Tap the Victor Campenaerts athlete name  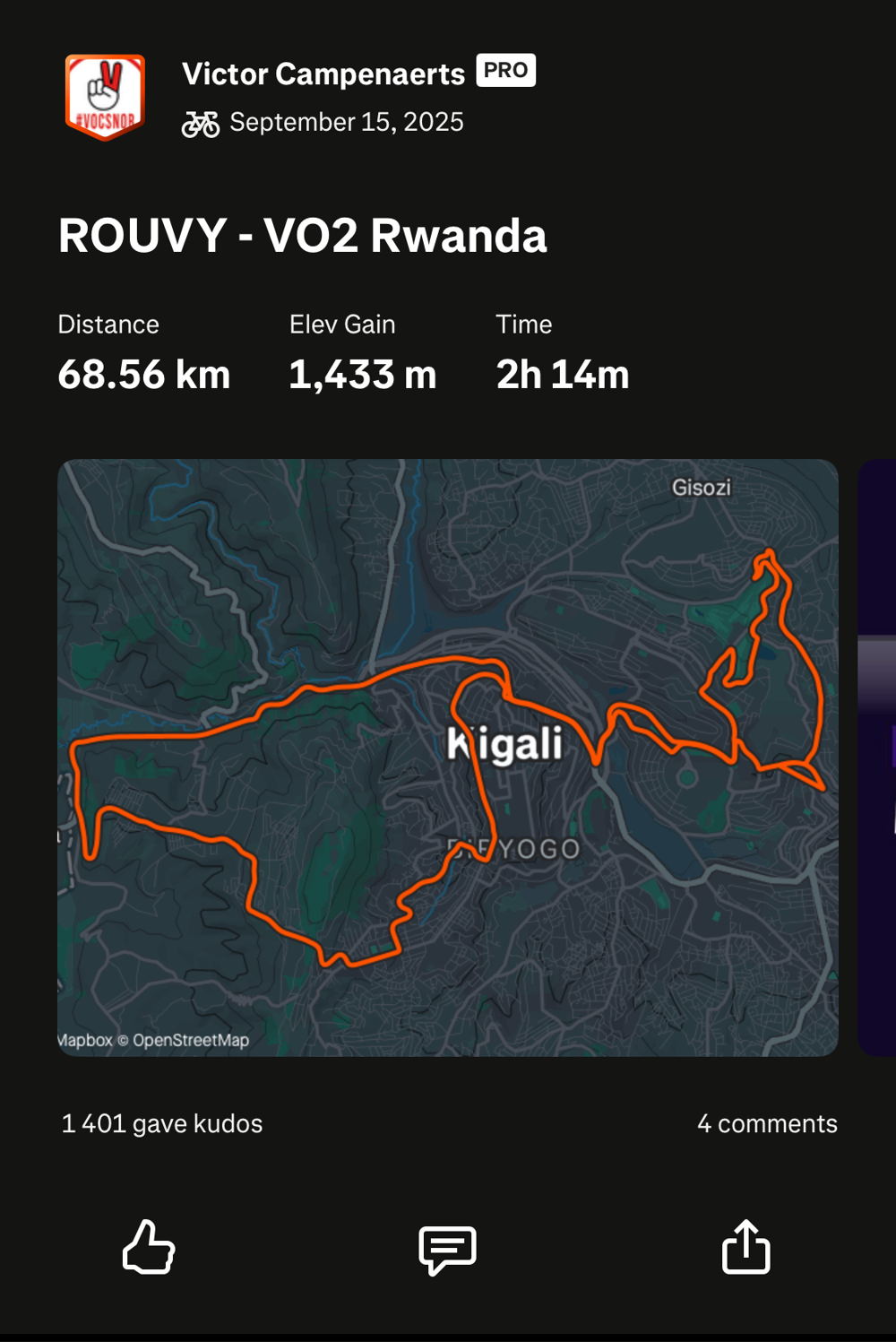(x=323, y=74)
